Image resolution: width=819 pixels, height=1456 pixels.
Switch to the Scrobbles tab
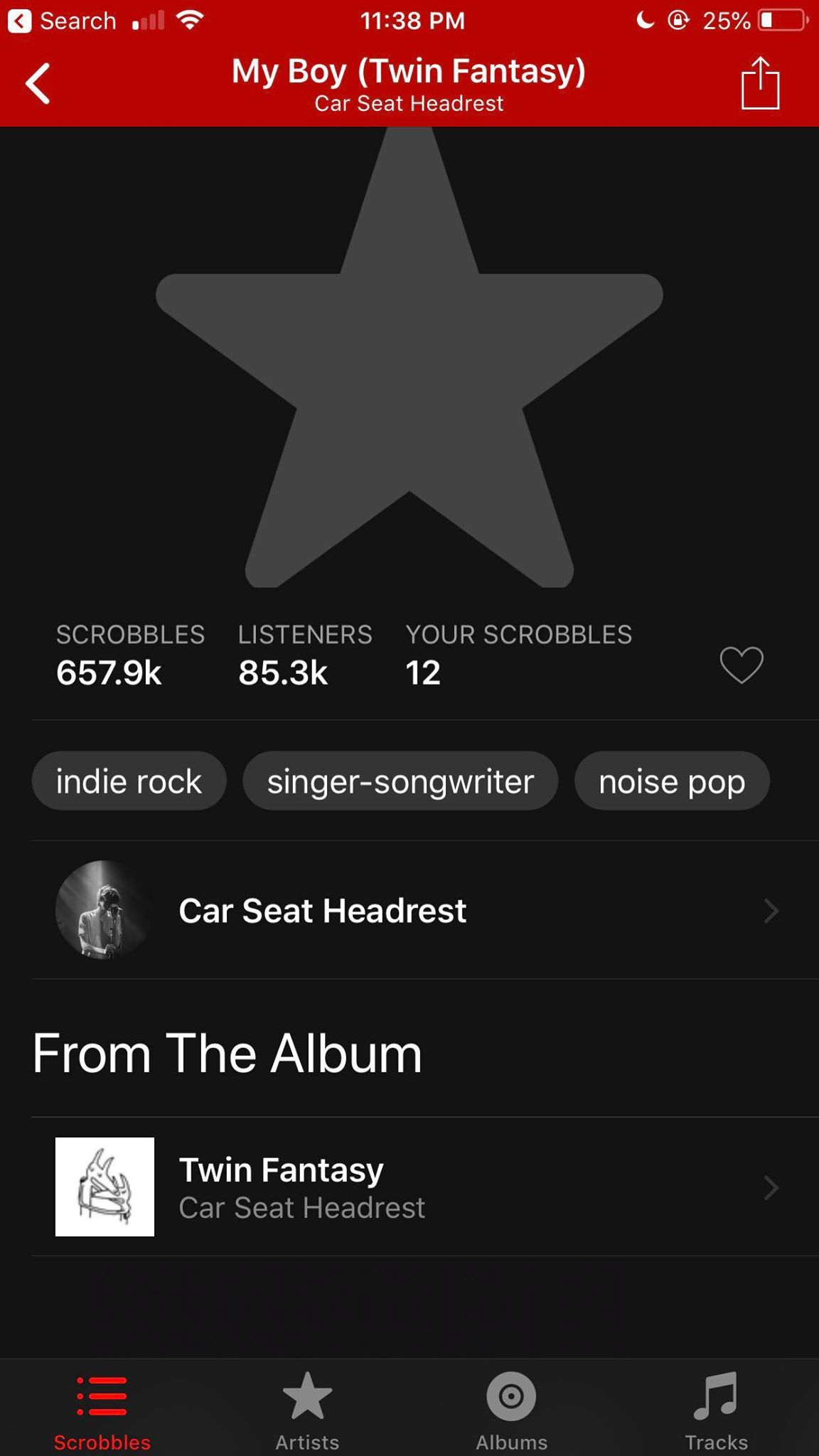pyautogui.click(x=102, y=1410)
